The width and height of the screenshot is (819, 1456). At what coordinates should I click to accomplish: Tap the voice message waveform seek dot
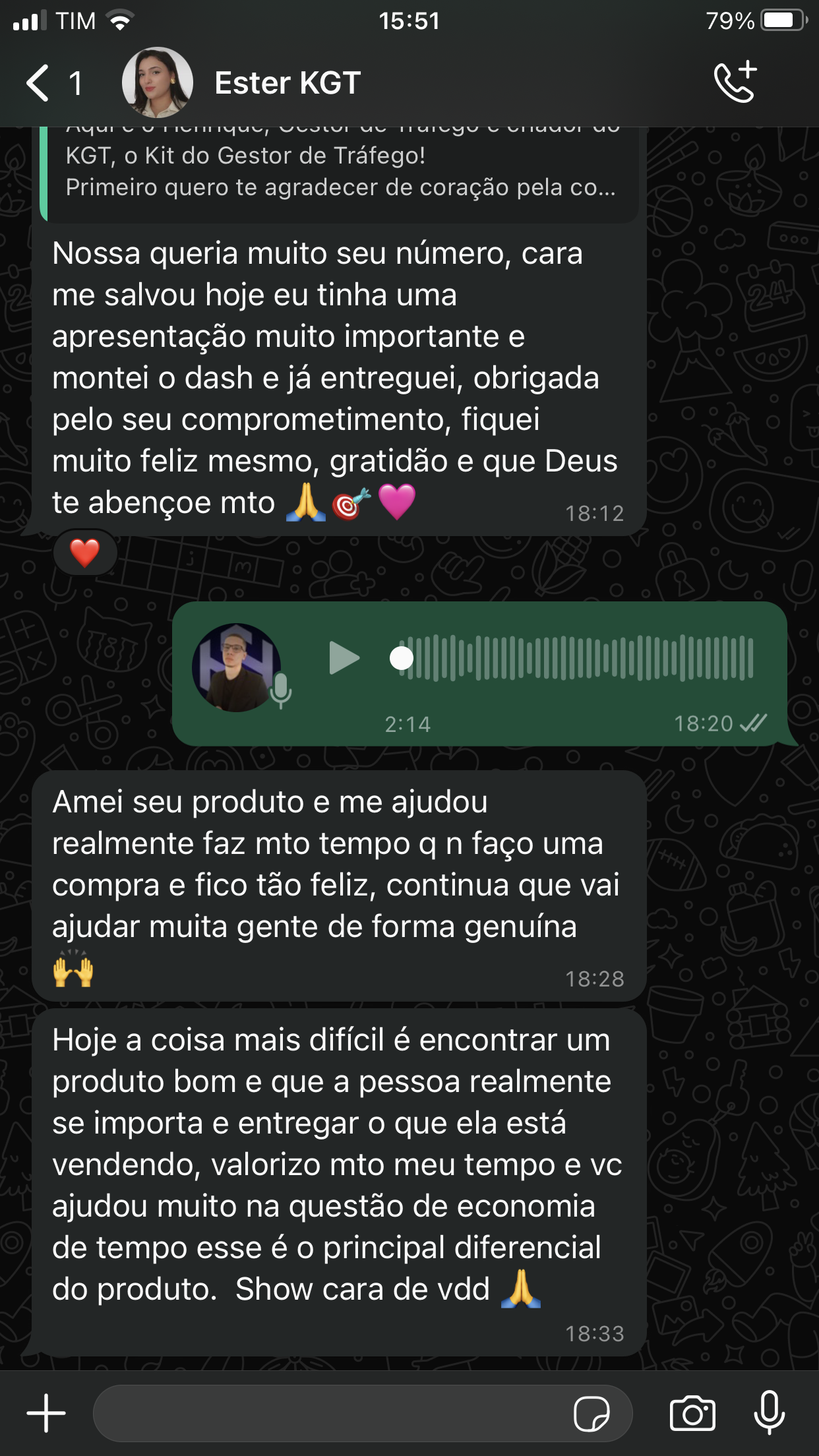[x=402, y=658]
